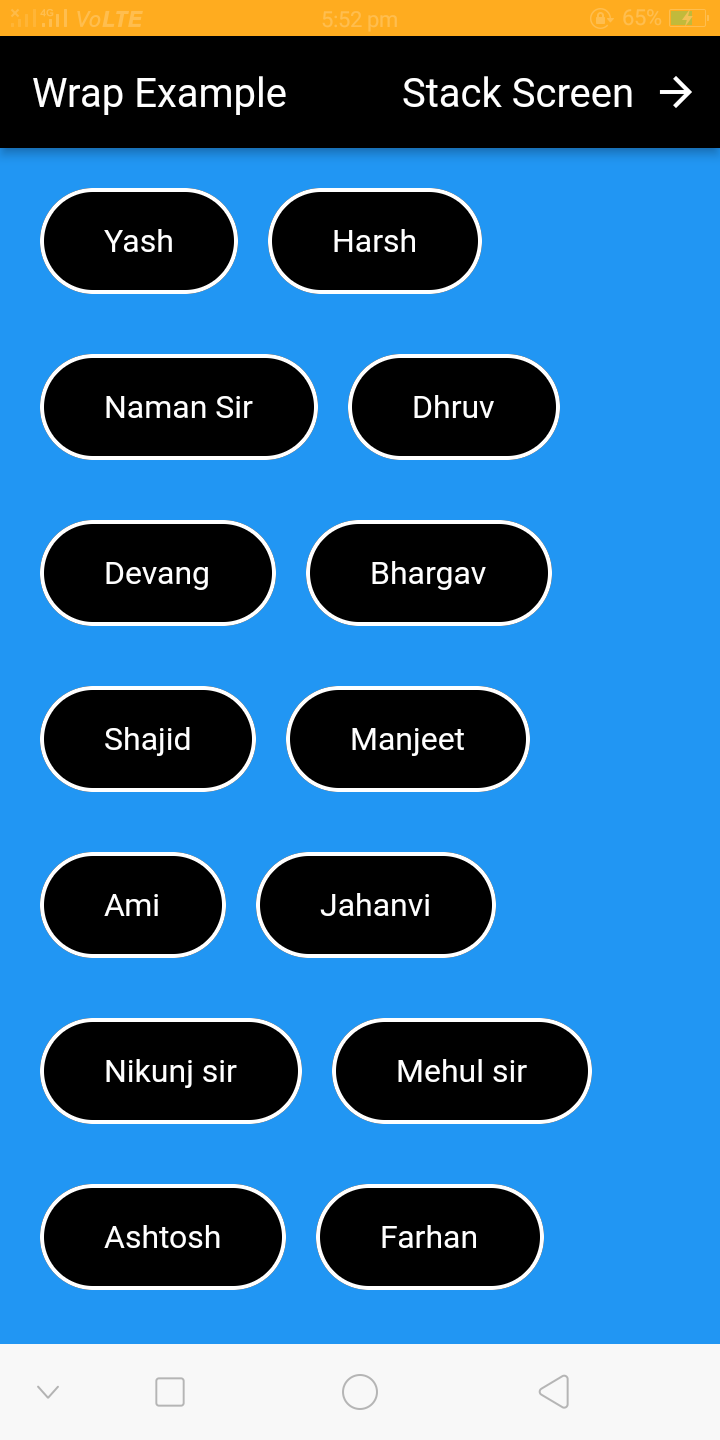This screenshot has height=1440, width=720.
Task: Select the Manjeet chip
Action: pyautogui.click(x=408, y=739)
